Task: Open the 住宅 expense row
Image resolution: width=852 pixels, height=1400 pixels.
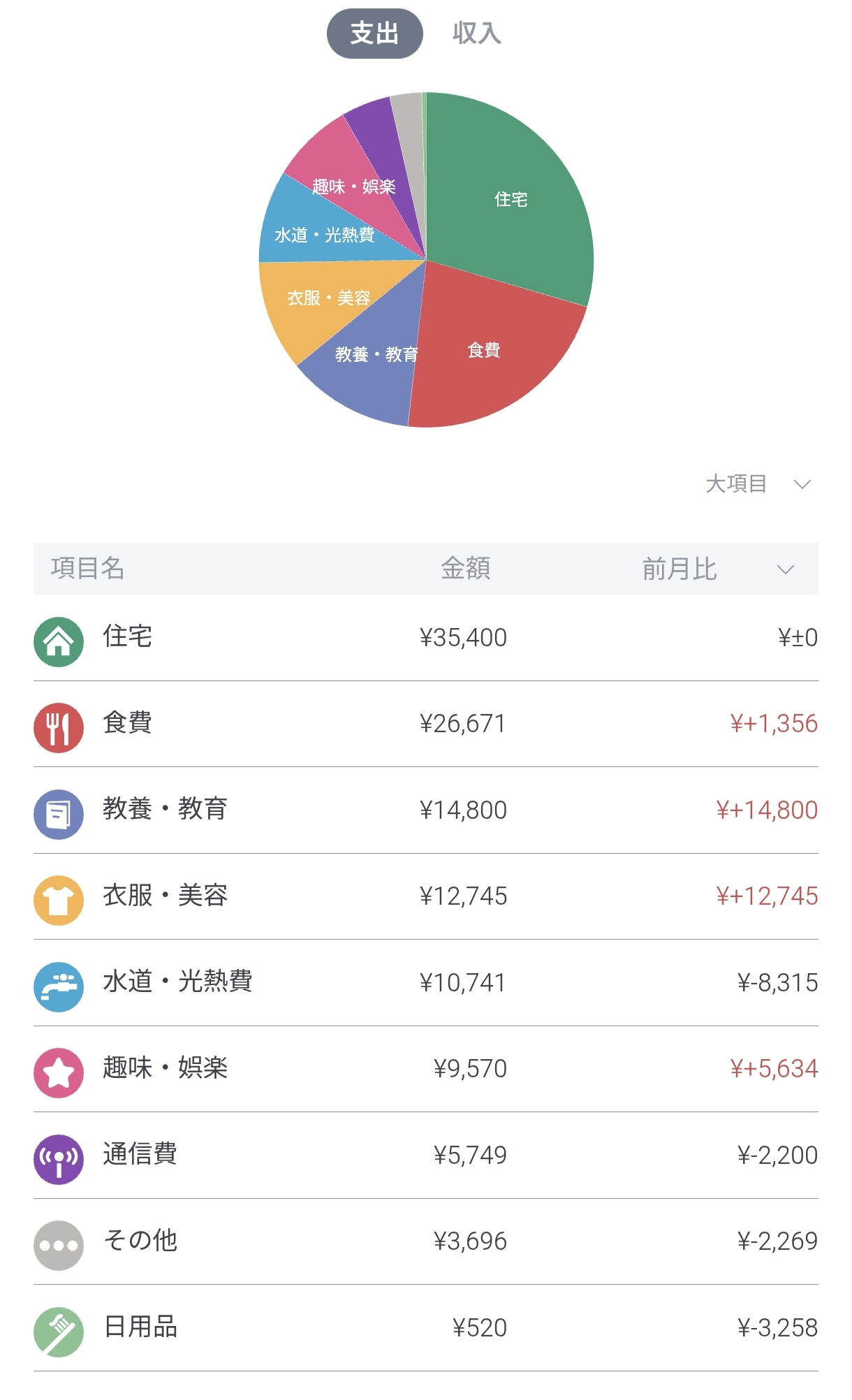Action: [x=426, y=638]
